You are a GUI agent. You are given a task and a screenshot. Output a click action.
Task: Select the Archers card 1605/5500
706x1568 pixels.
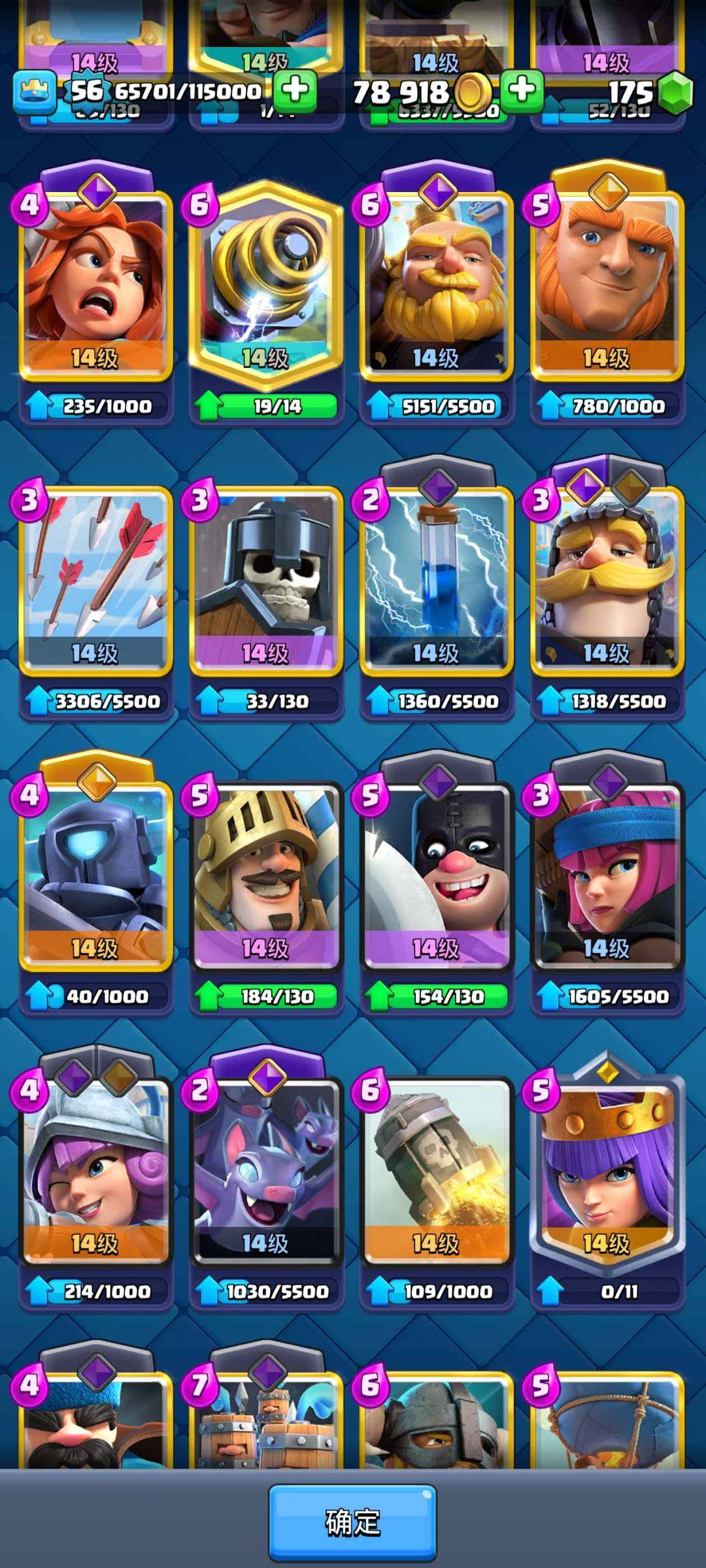(607, 875)
